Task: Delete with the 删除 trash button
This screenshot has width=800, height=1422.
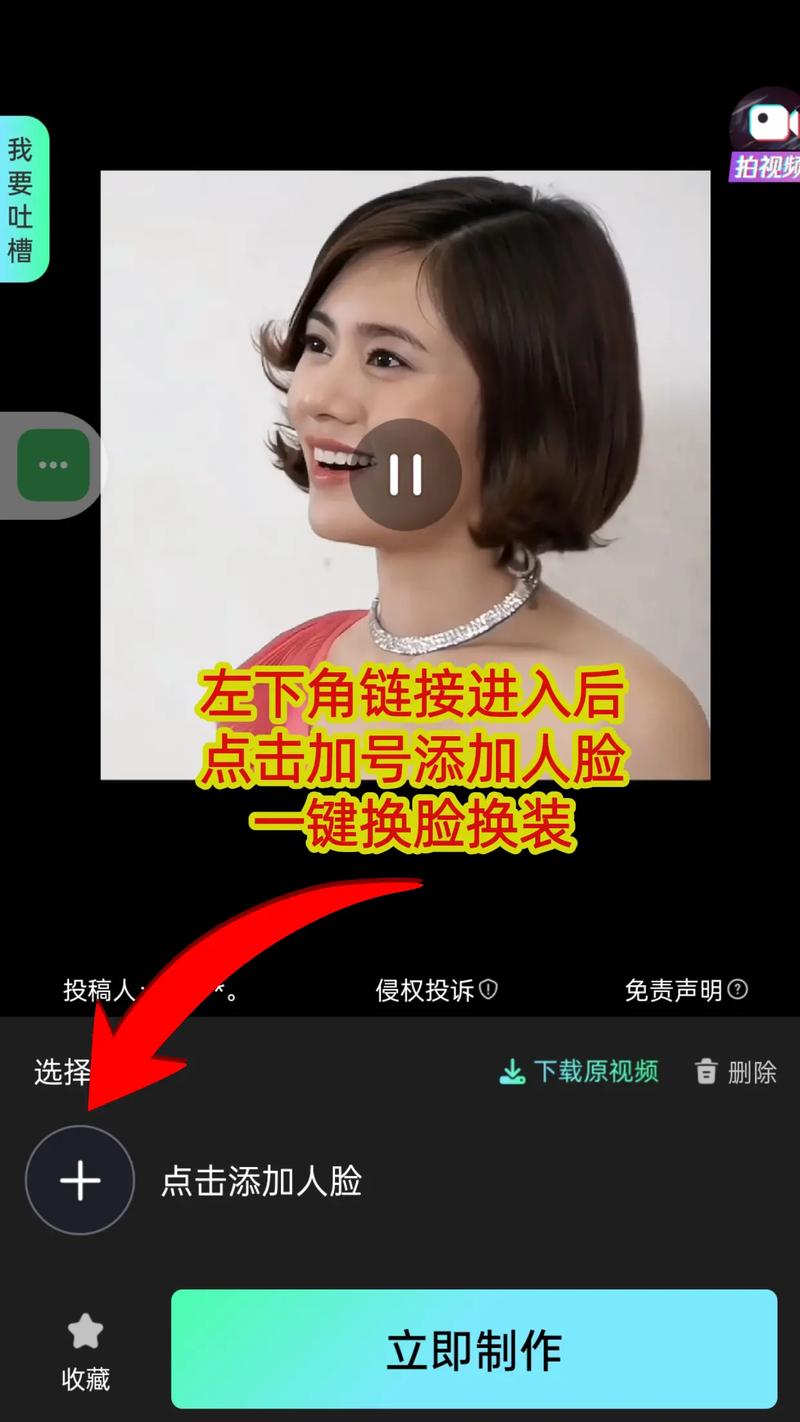Action: pos(736,1072)
